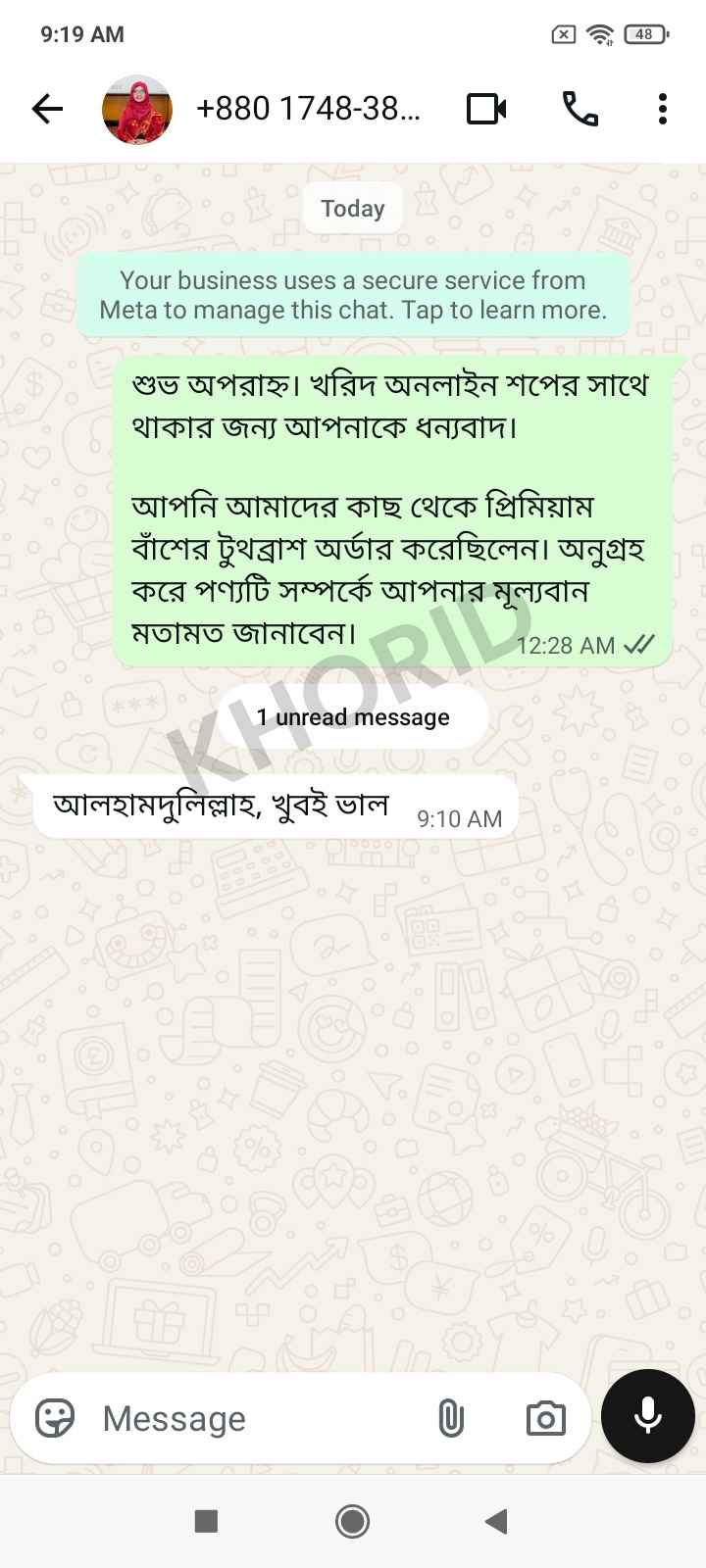
Task: Open the attachment paperclip menu
Action: [451, 1418]
